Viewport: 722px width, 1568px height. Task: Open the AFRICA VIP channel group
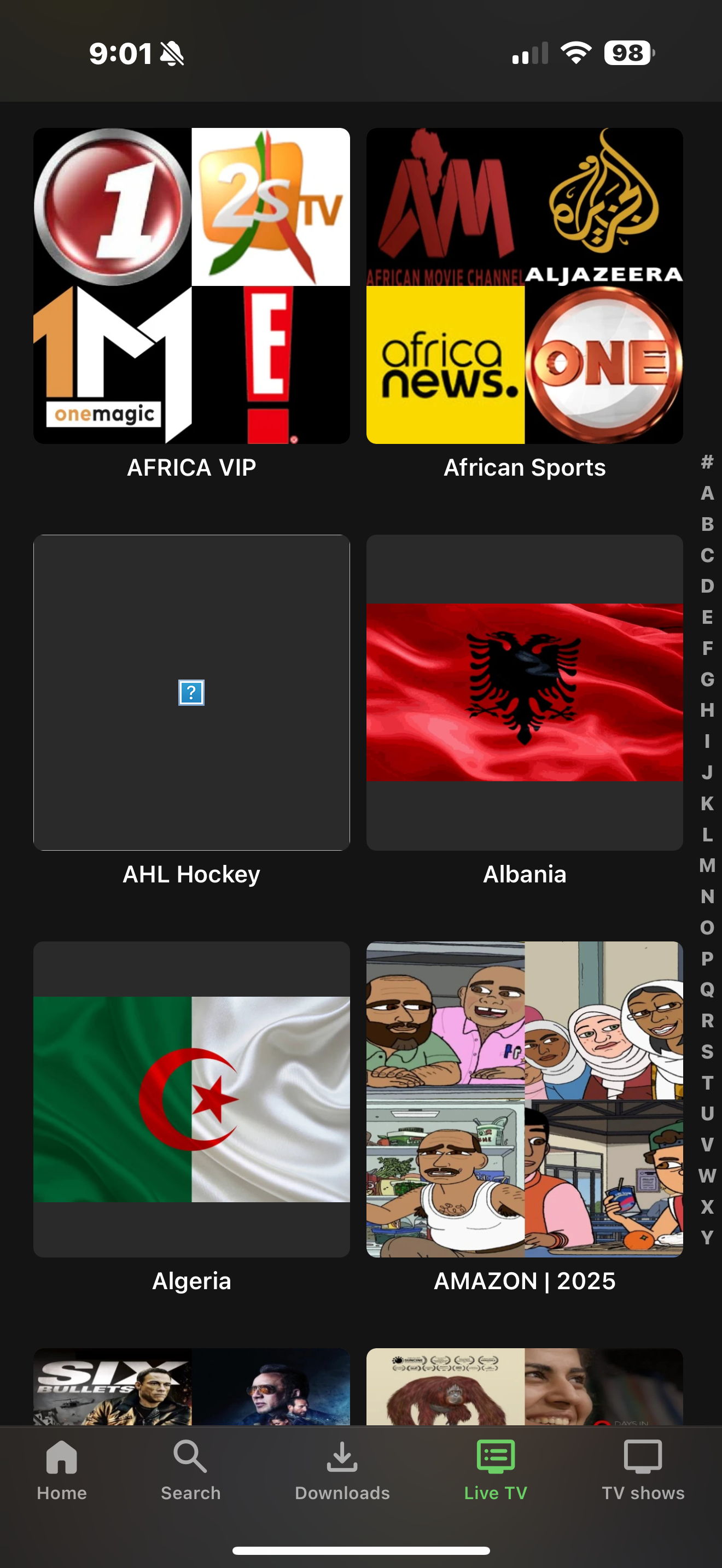(191, 286)
